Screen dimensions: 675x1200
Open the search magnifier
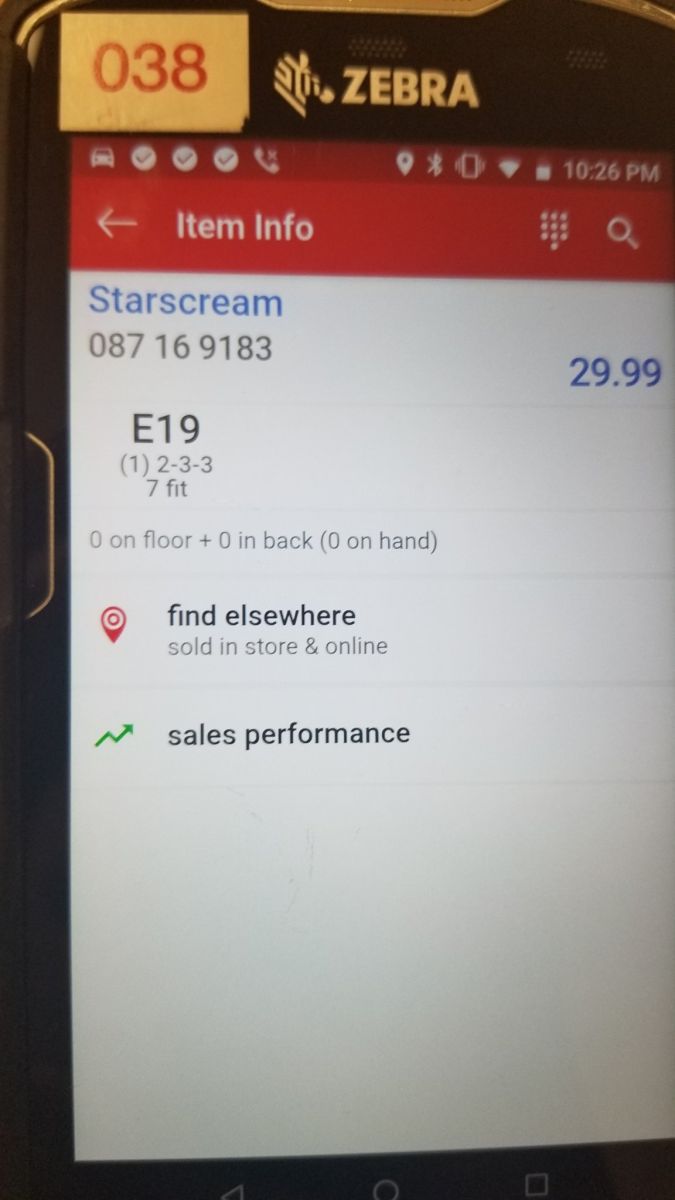pyautogui.click(x=622, y=232)
